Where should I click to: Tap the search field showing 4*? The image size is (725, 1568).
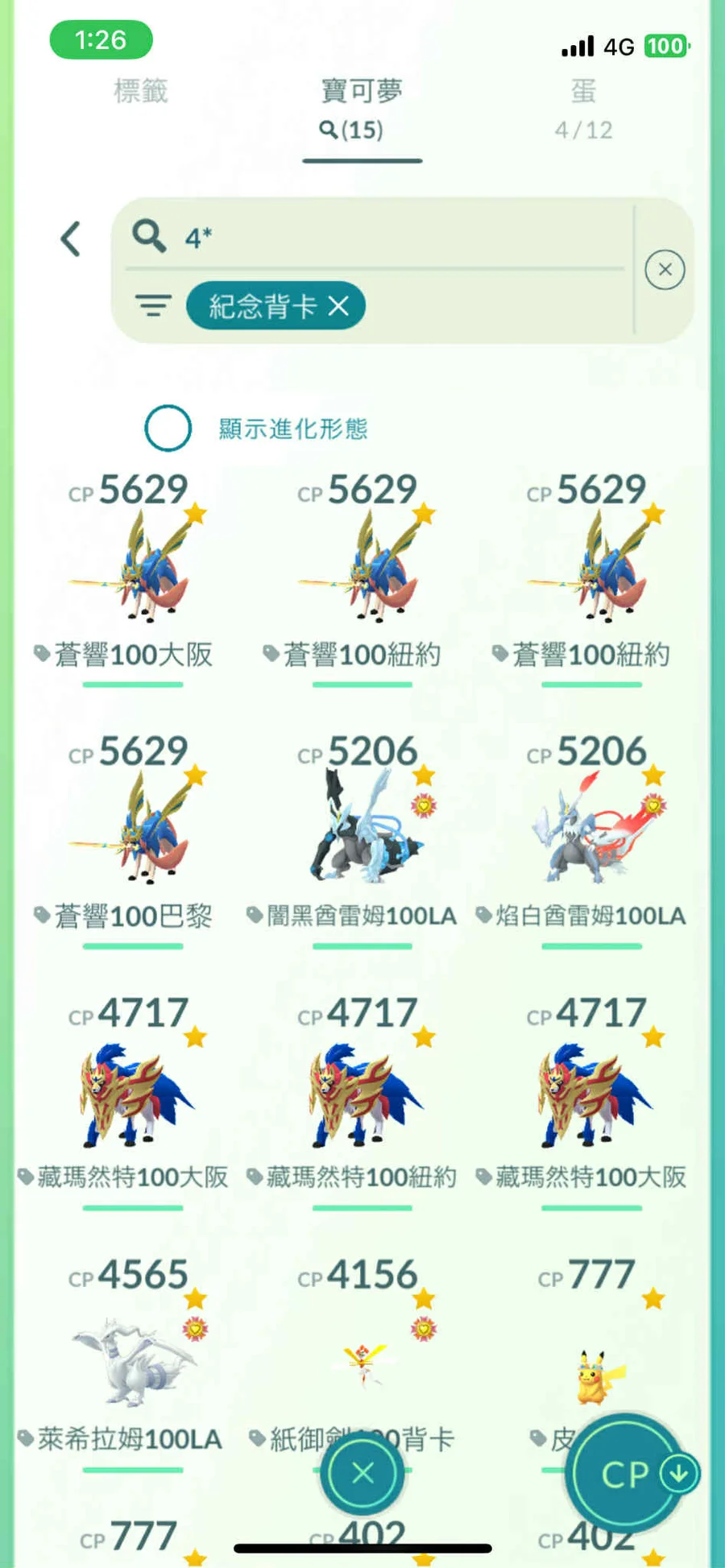379,237
